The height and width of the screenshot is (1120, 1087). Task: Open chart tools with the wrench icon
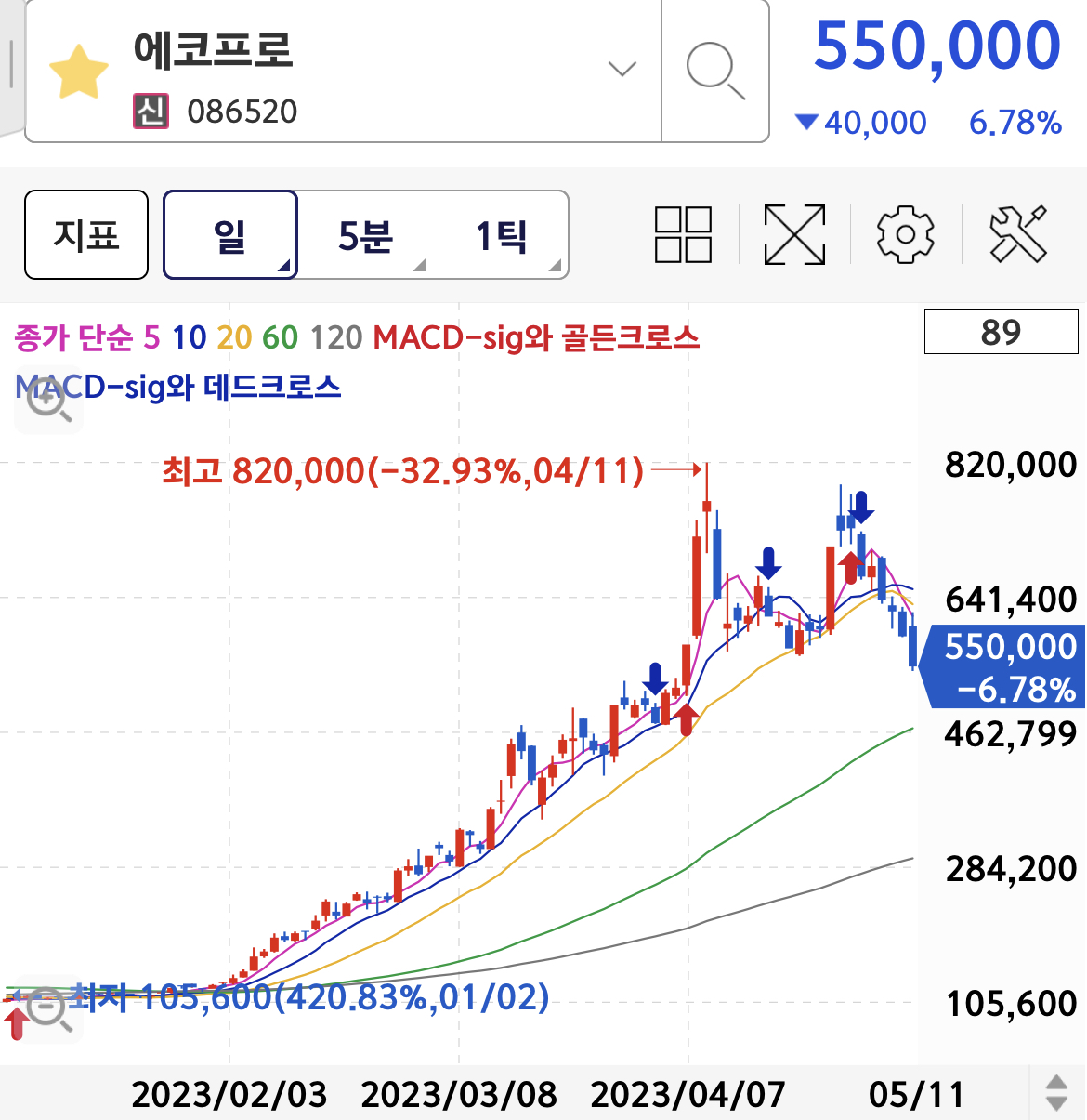1019,235
